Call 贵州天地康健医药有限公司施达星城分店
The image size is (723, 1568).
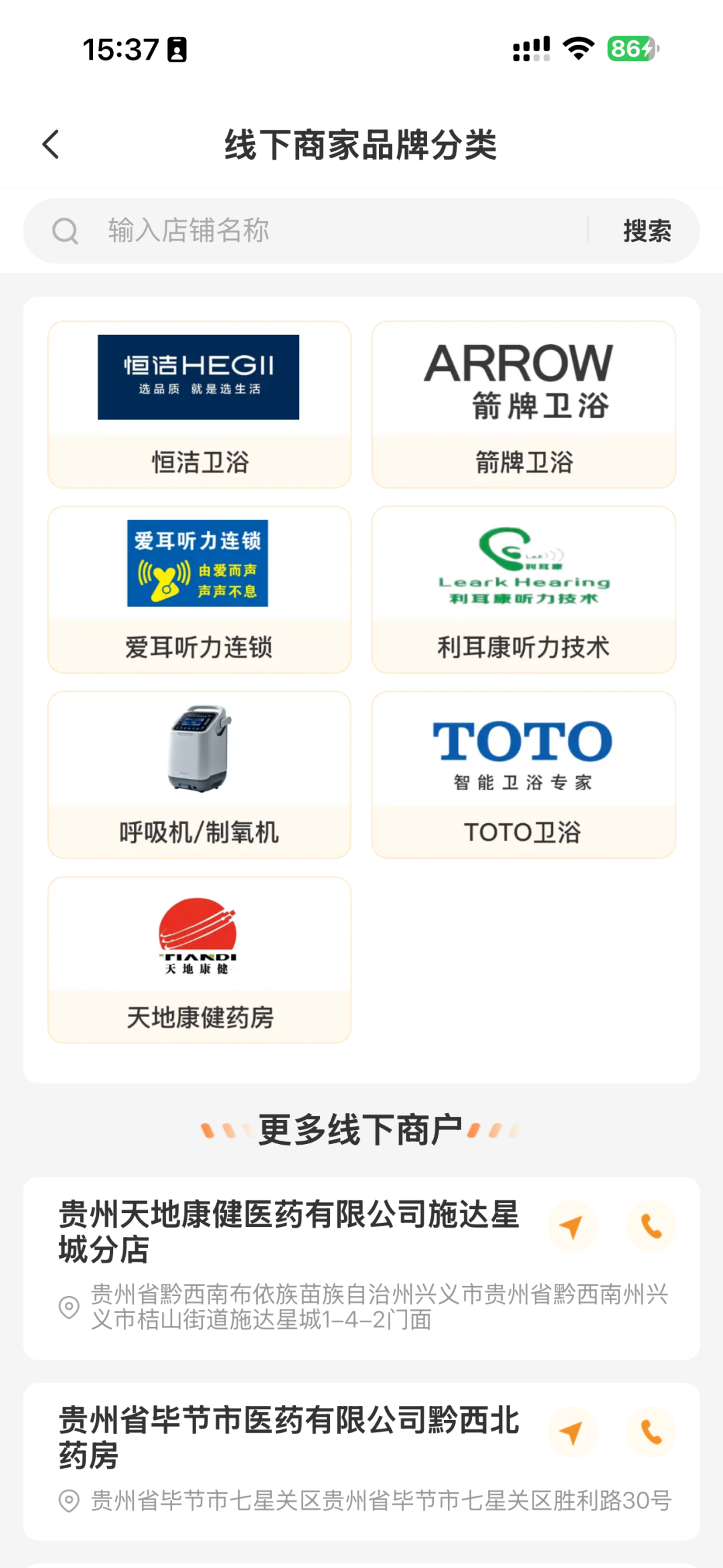[x=651, y=1227]
